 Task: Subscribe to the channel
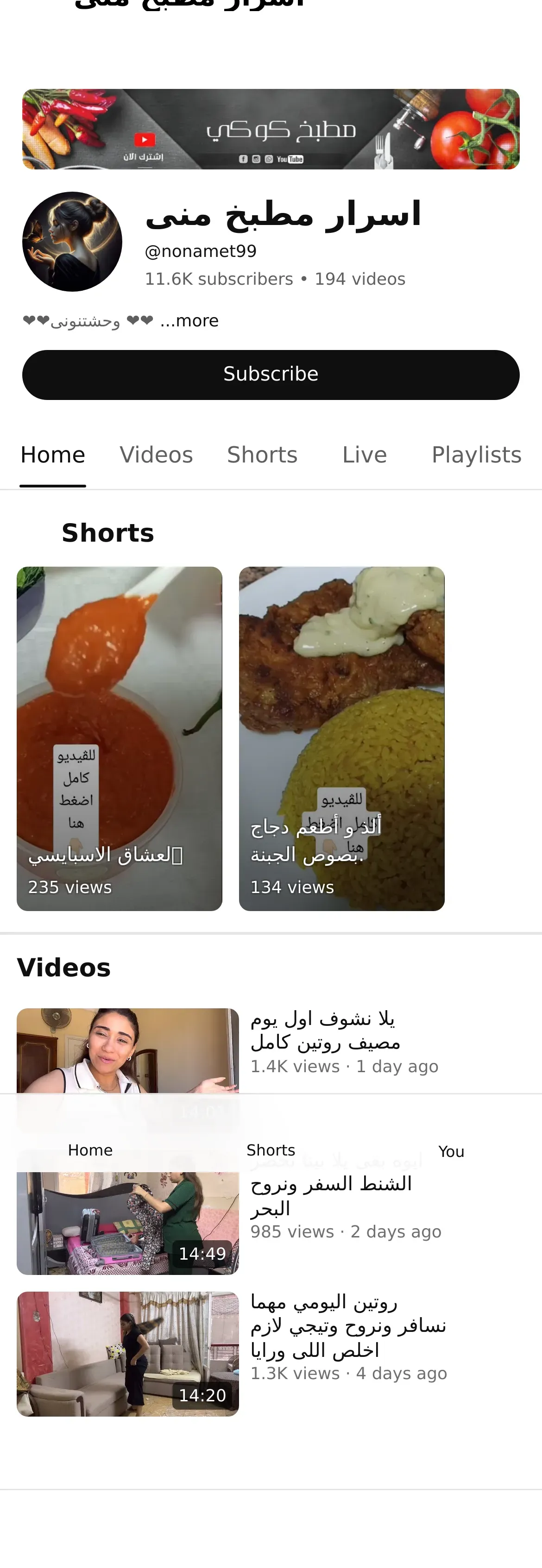click(x=271, y=375)
